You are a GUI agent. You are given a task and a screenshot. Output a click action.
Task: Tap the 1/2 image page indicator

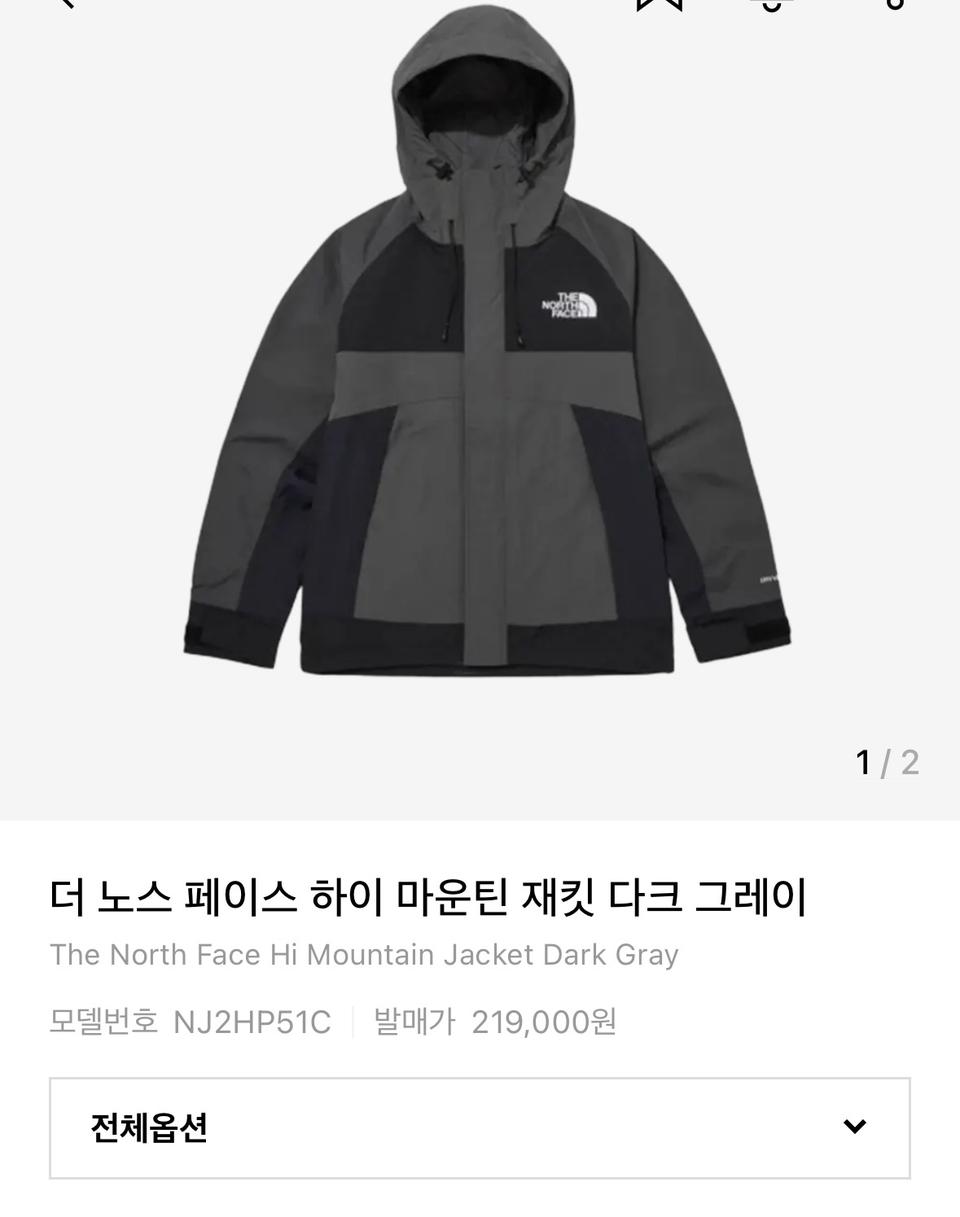point(884,763)
